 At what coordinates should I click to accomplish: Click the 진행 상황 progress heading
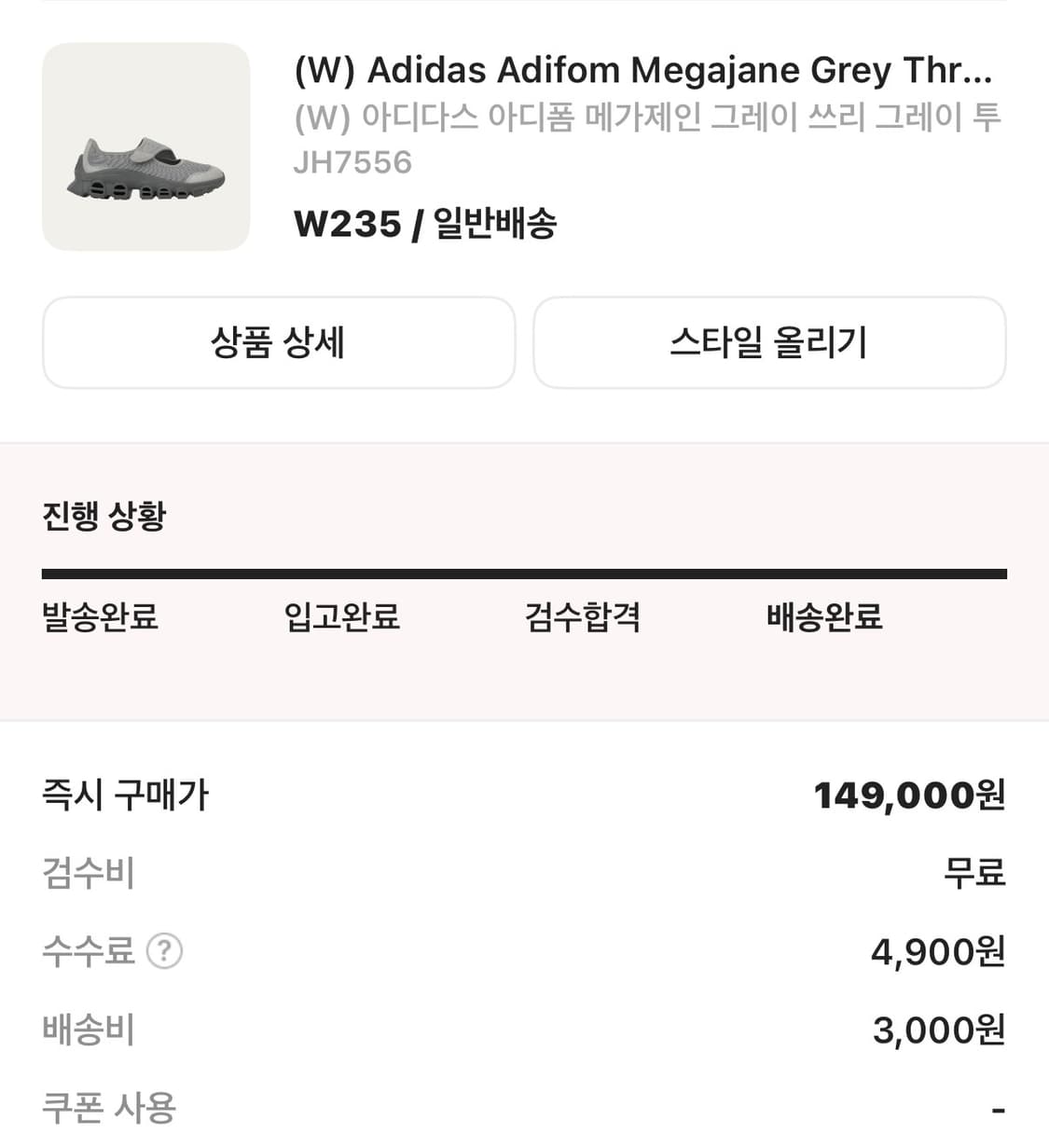pos(103,515)
